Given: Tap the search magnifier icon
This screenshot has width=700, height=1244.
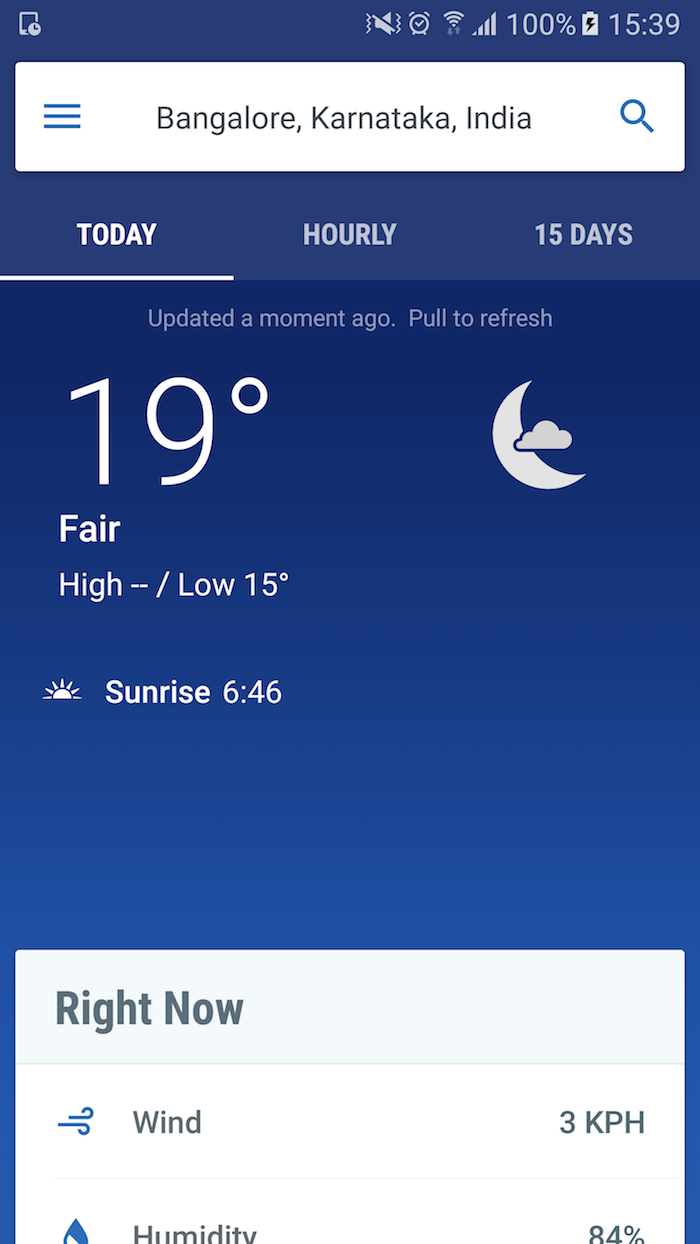Looking at the screenshot, I should (x=637, y=117).
